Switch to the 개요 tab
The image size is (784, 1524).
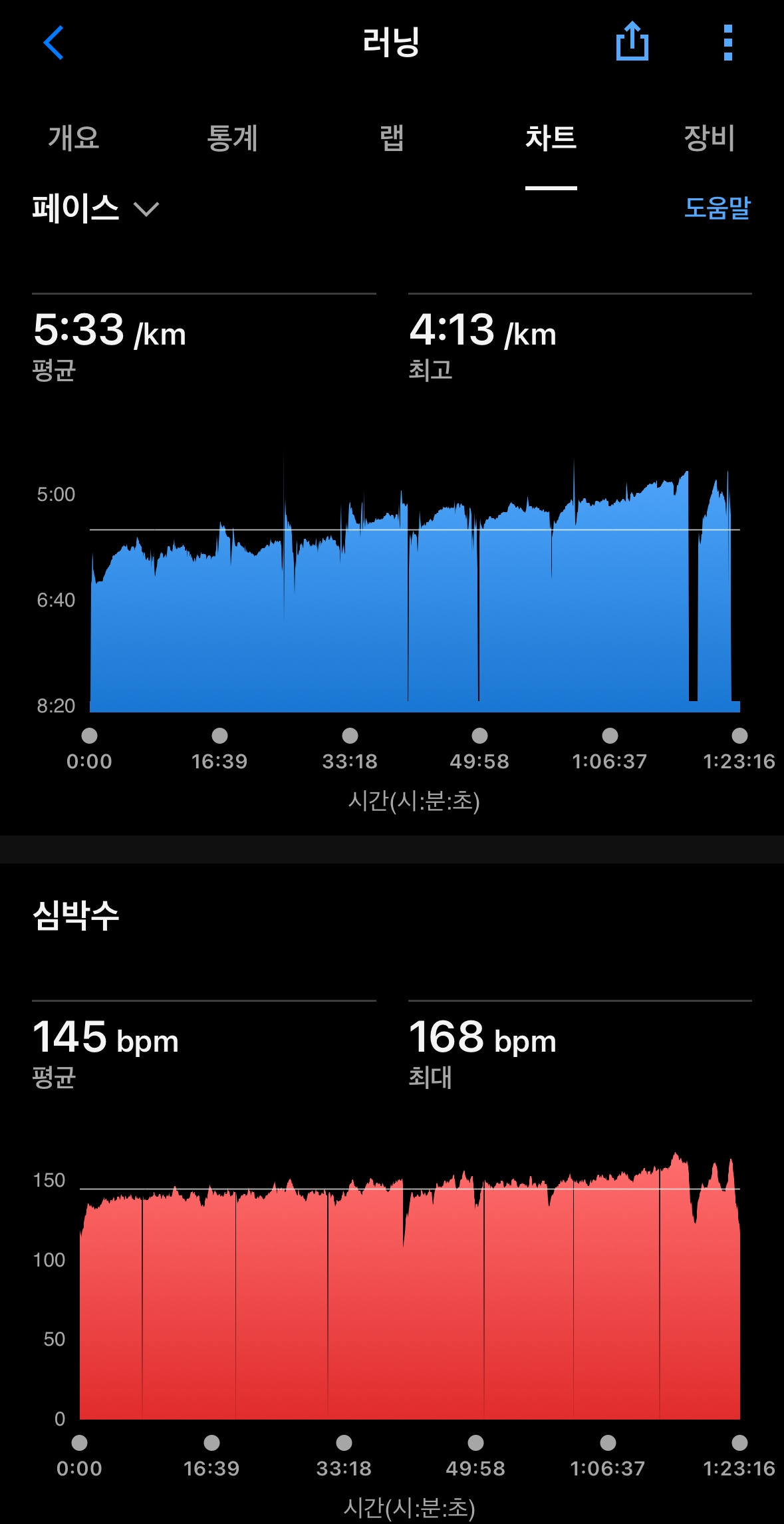coord(74,138)
